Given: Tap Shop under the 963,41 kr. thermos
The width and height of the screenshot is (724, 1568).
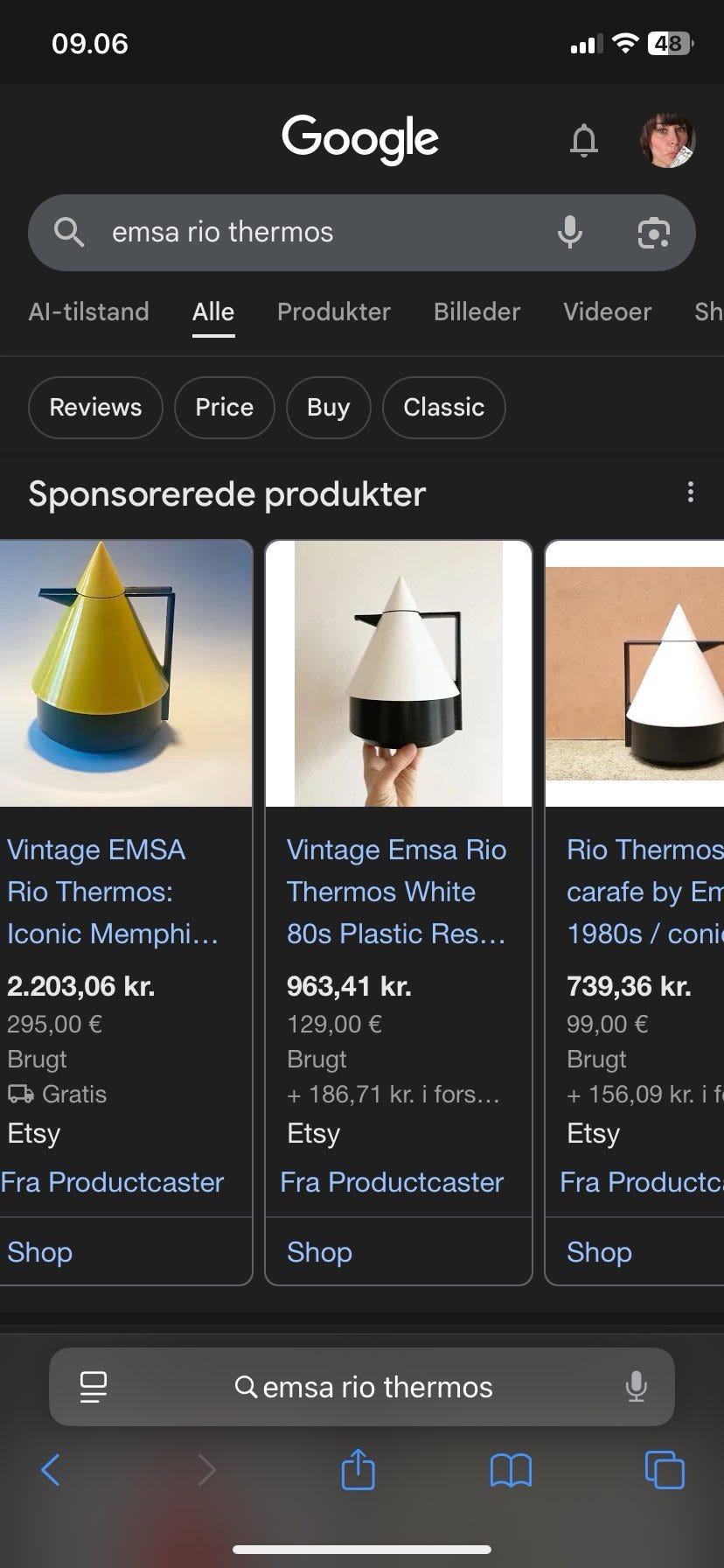Looking at the screenshot, I should click(319, 1252).
